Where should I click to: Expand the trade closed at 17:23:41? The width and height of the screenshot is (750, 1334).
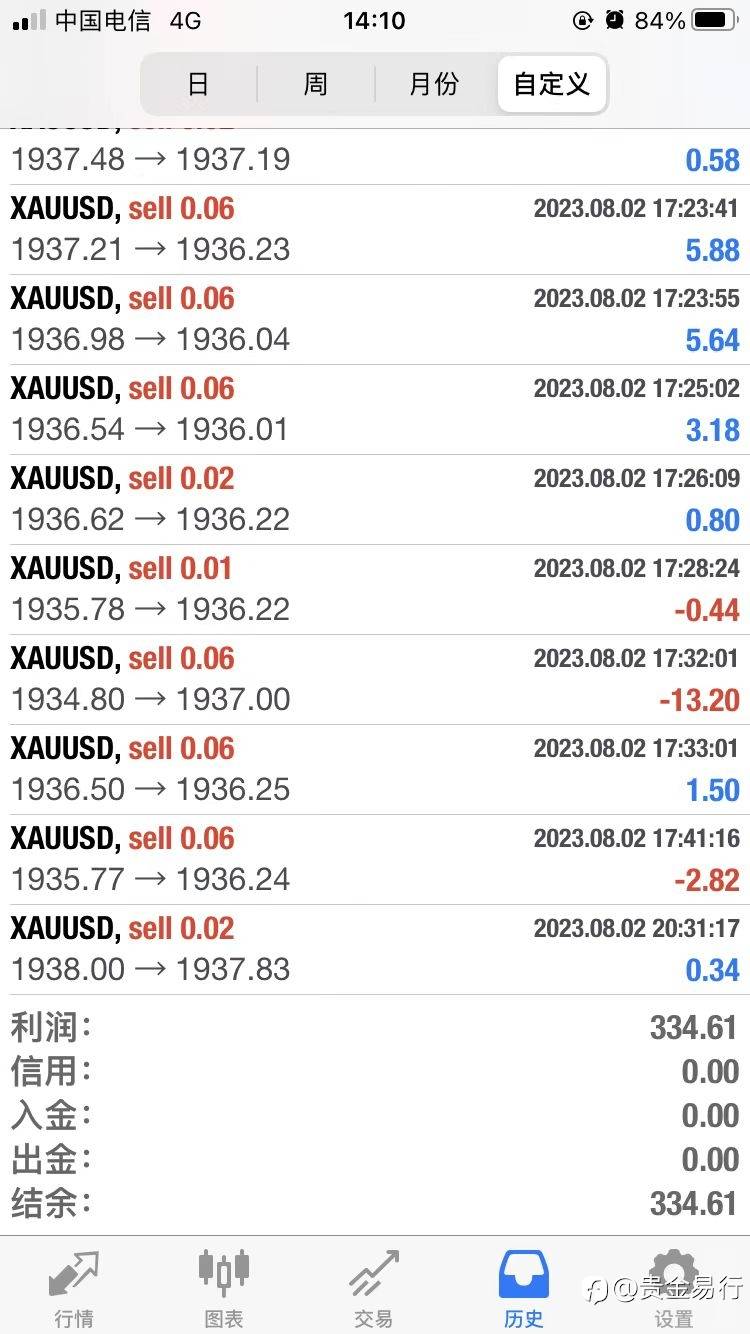[x=375, y=229]
